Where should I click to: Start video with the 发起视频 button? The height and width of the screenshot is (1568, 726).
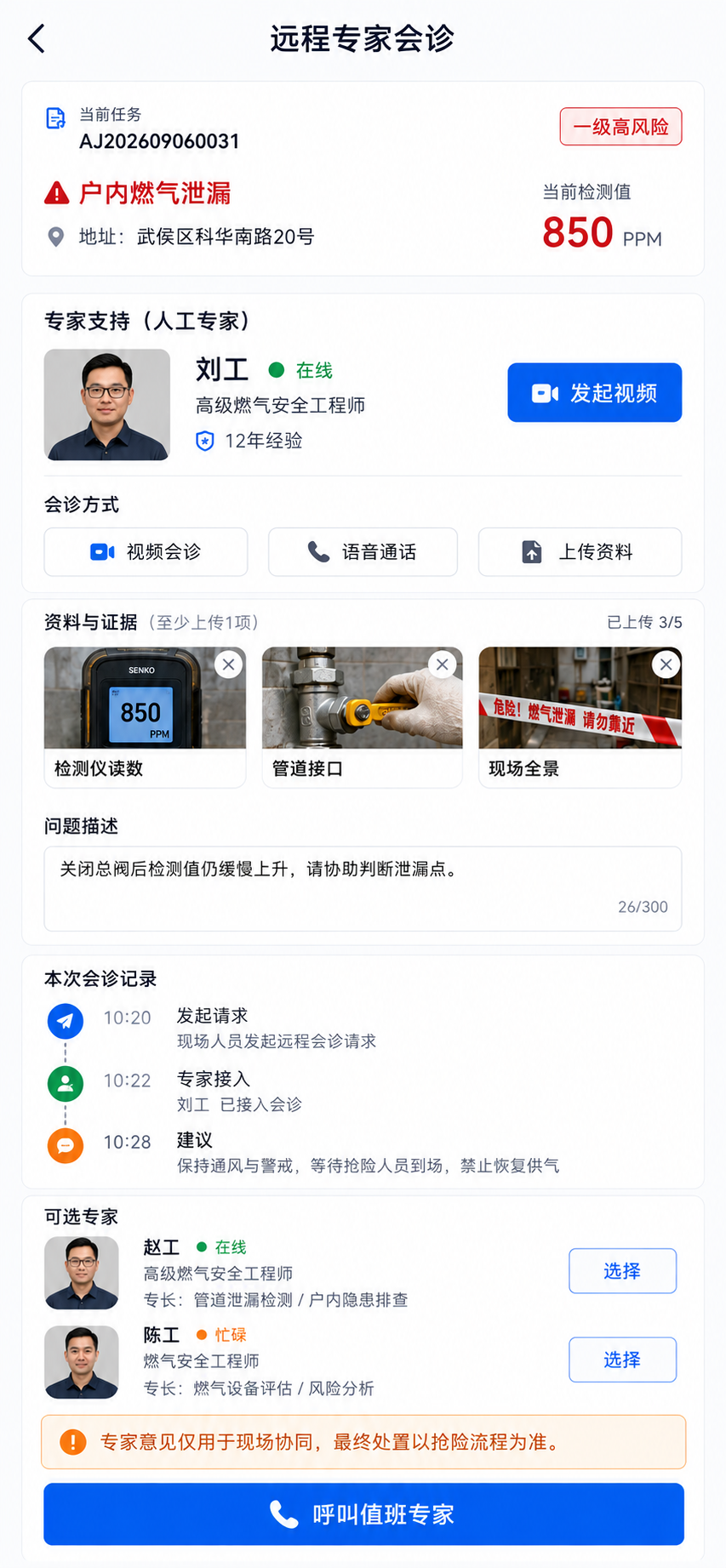click(594, 392)
